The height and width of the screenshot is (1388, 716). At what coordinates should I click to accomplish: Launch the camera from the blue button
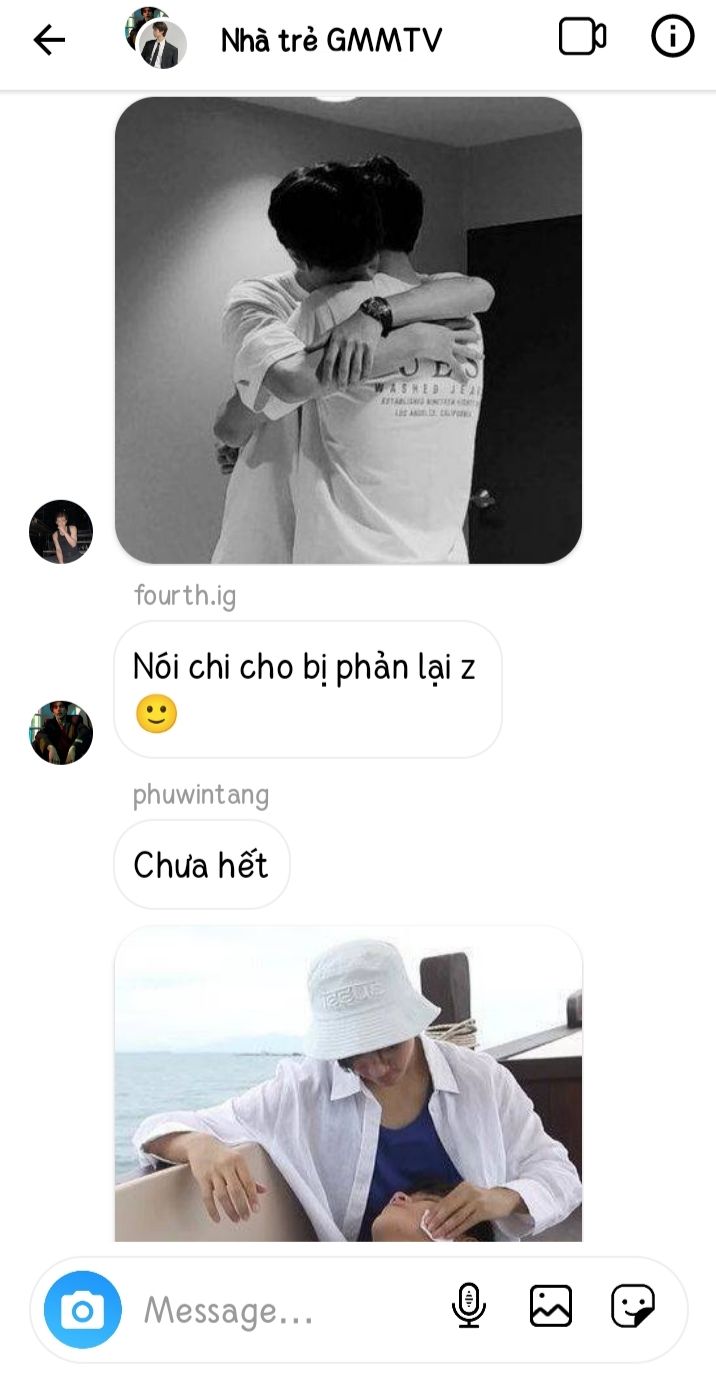click(x=83, y=1309)
